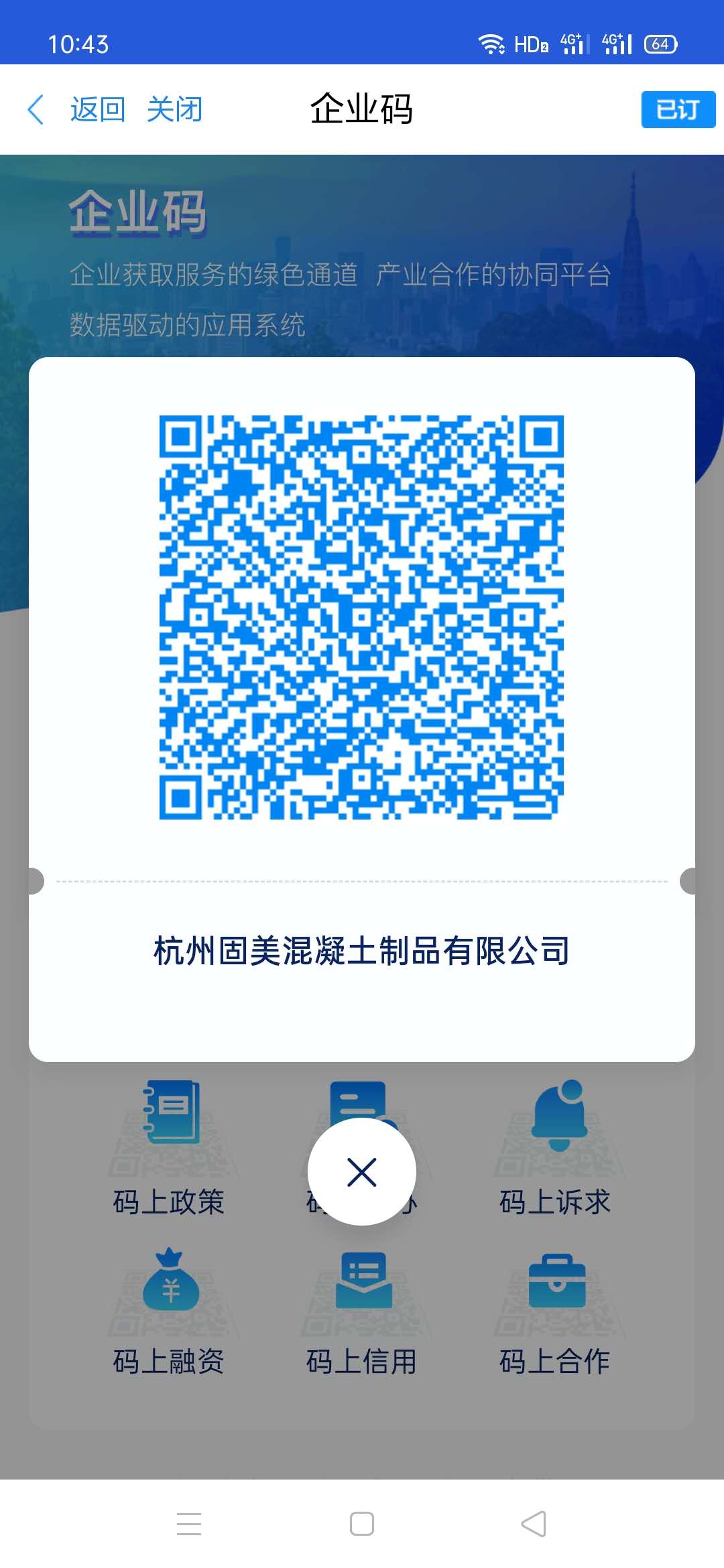The height and width of the screenshot is (1568, 724).
Task: Tap the 已订 subscribed button
Action: [x=677, y=109]
